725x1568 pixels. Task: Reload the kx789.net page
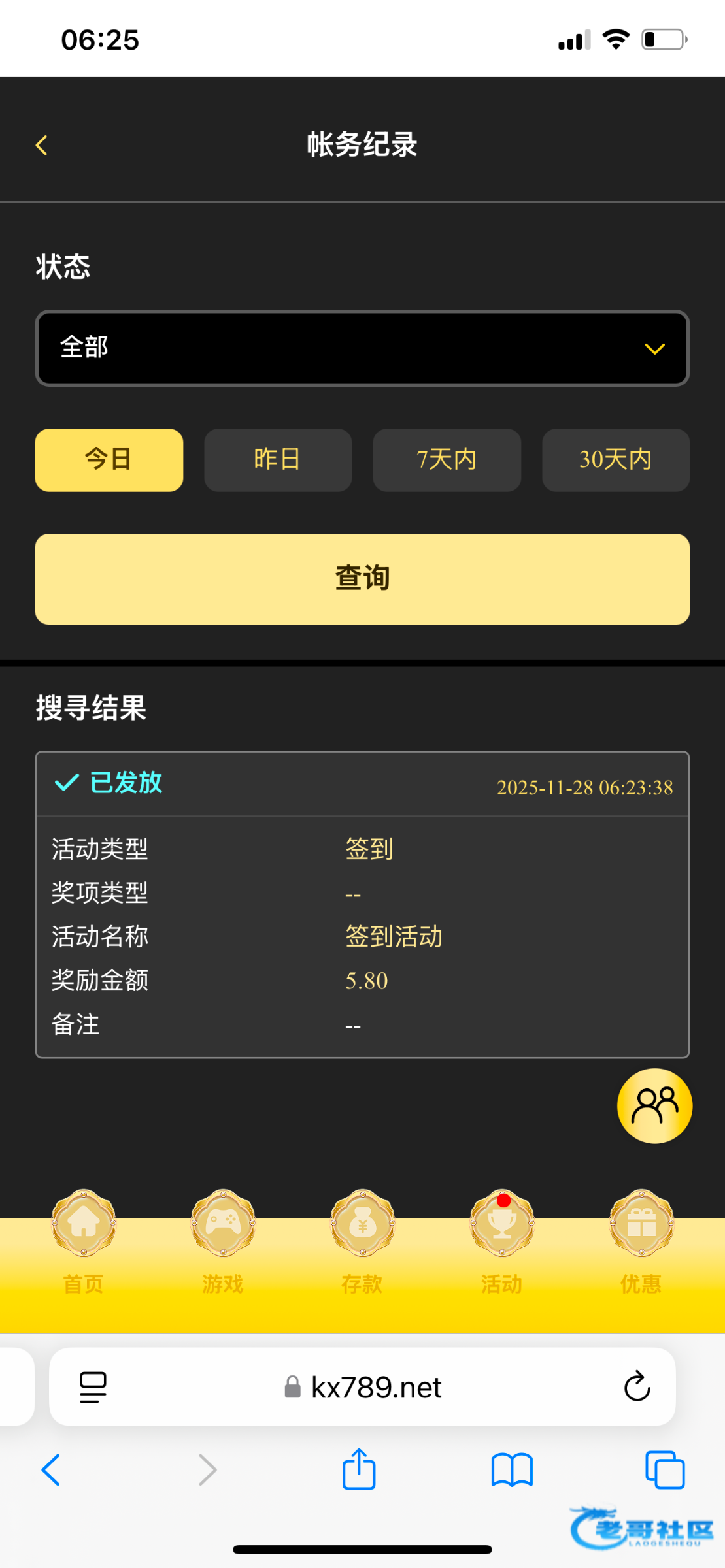click(637, 1386)
